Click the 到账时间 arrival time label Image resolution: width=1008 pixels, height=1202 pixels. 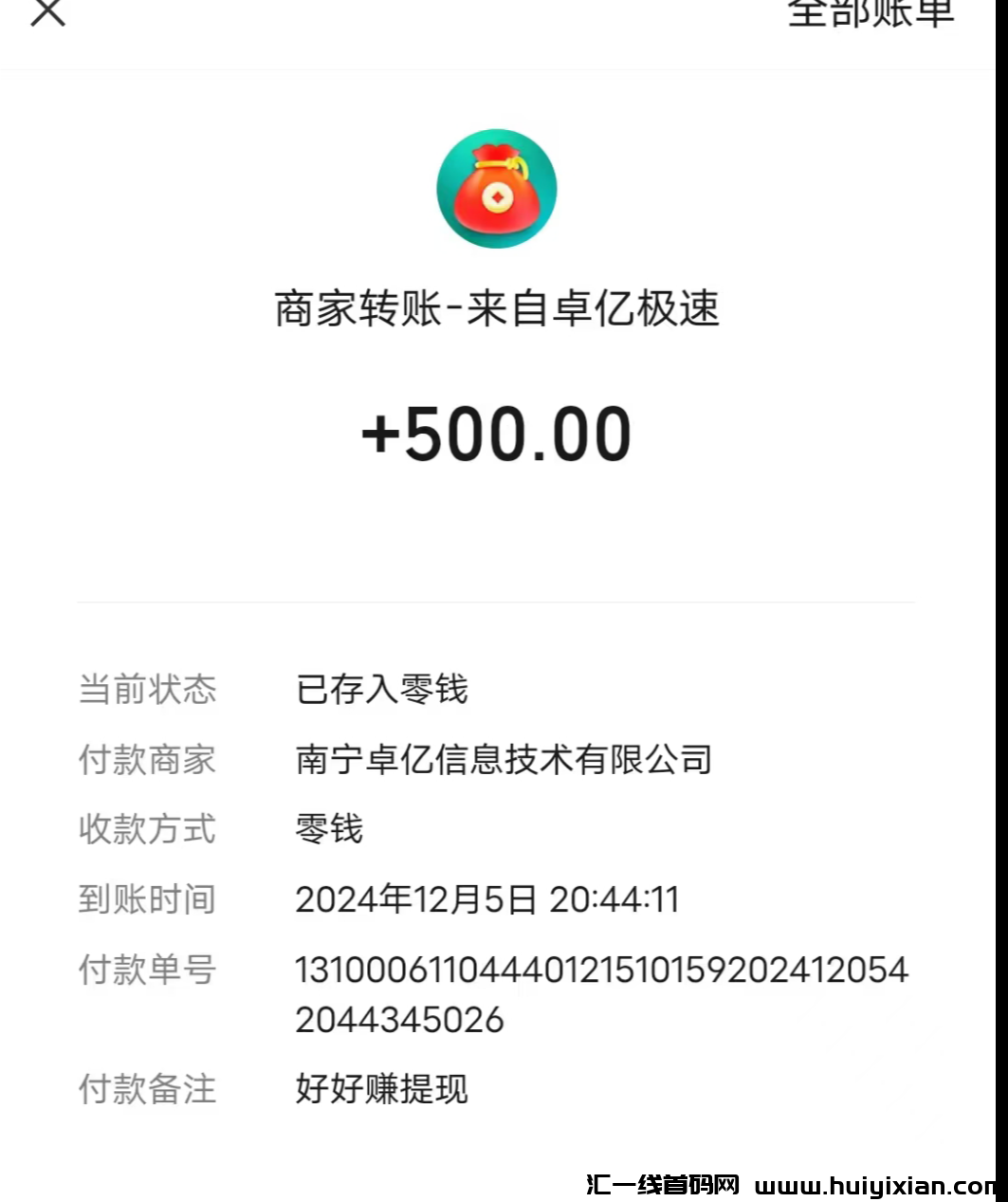click(x=147, y=898)
